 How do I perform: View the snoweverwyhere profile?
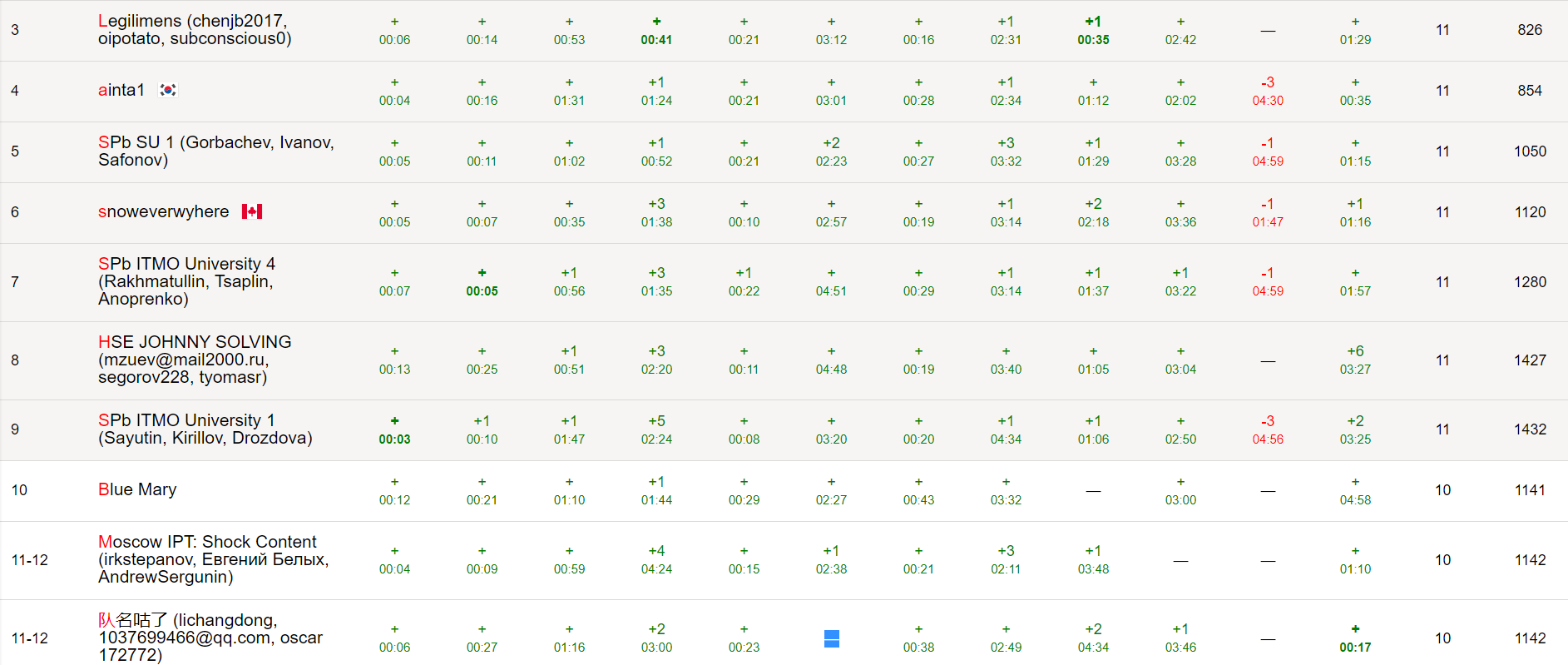163,211
